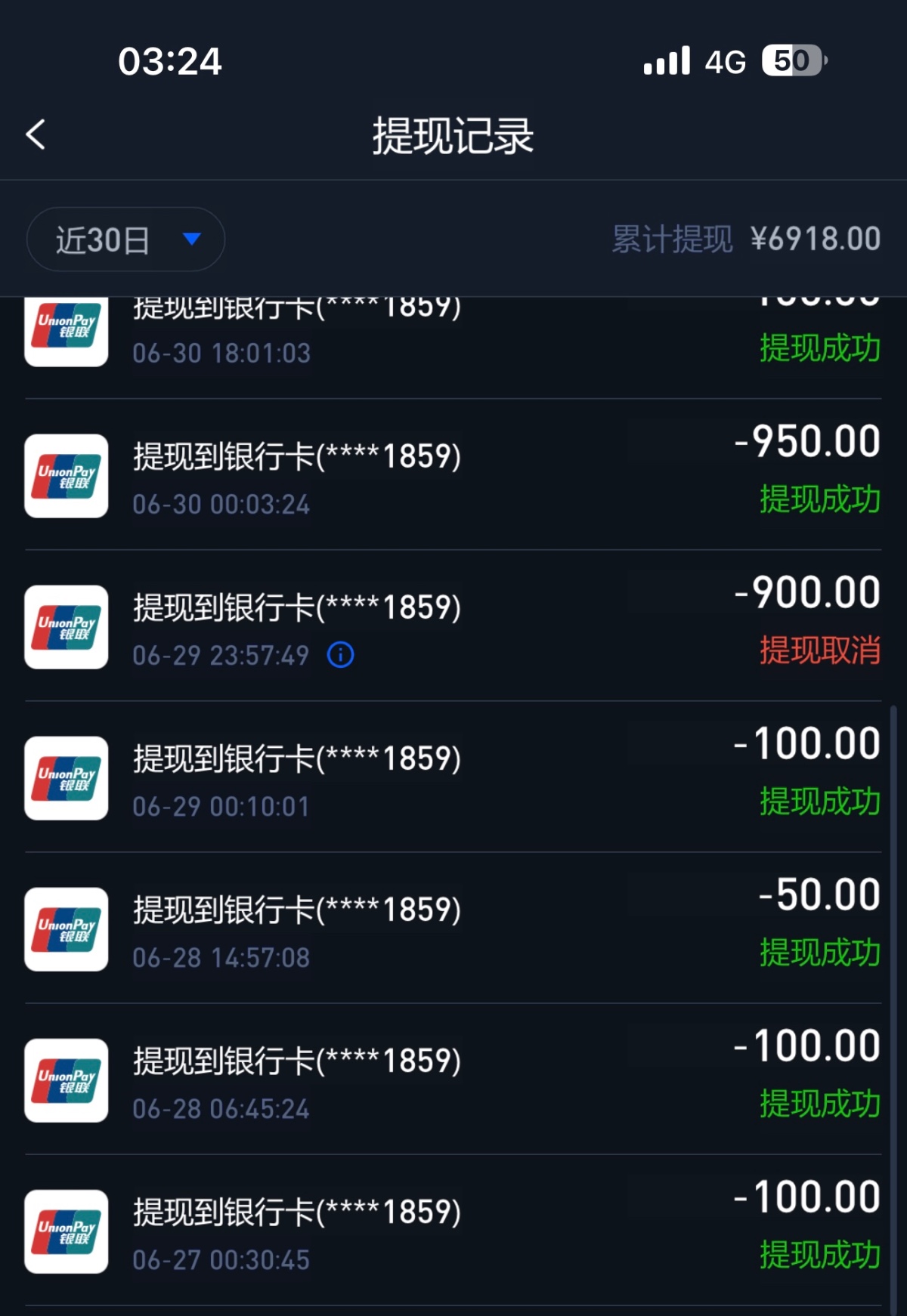Open the withdrawal dated 06-29 00:10:01

click(453, 778)
